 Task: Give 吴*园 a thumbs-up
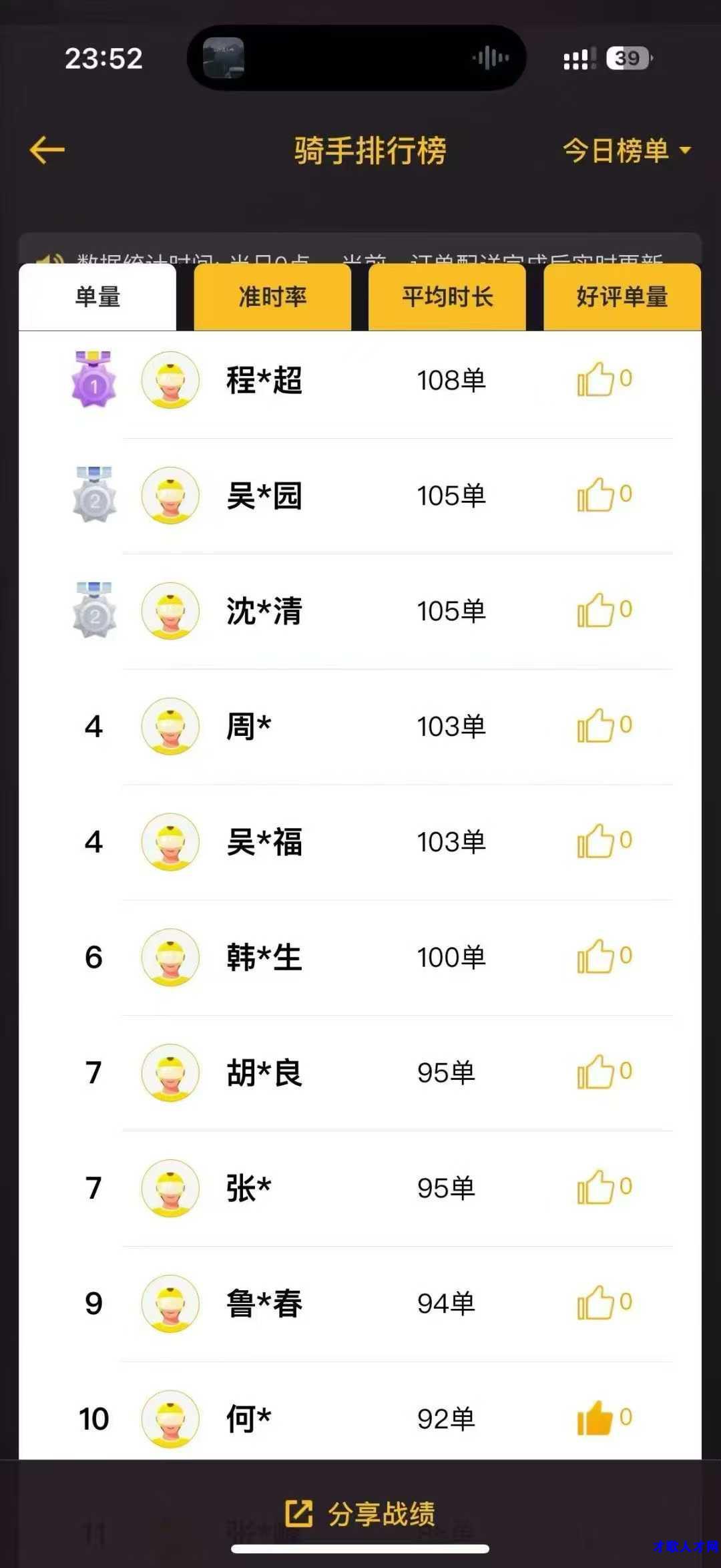coord(595,496)
